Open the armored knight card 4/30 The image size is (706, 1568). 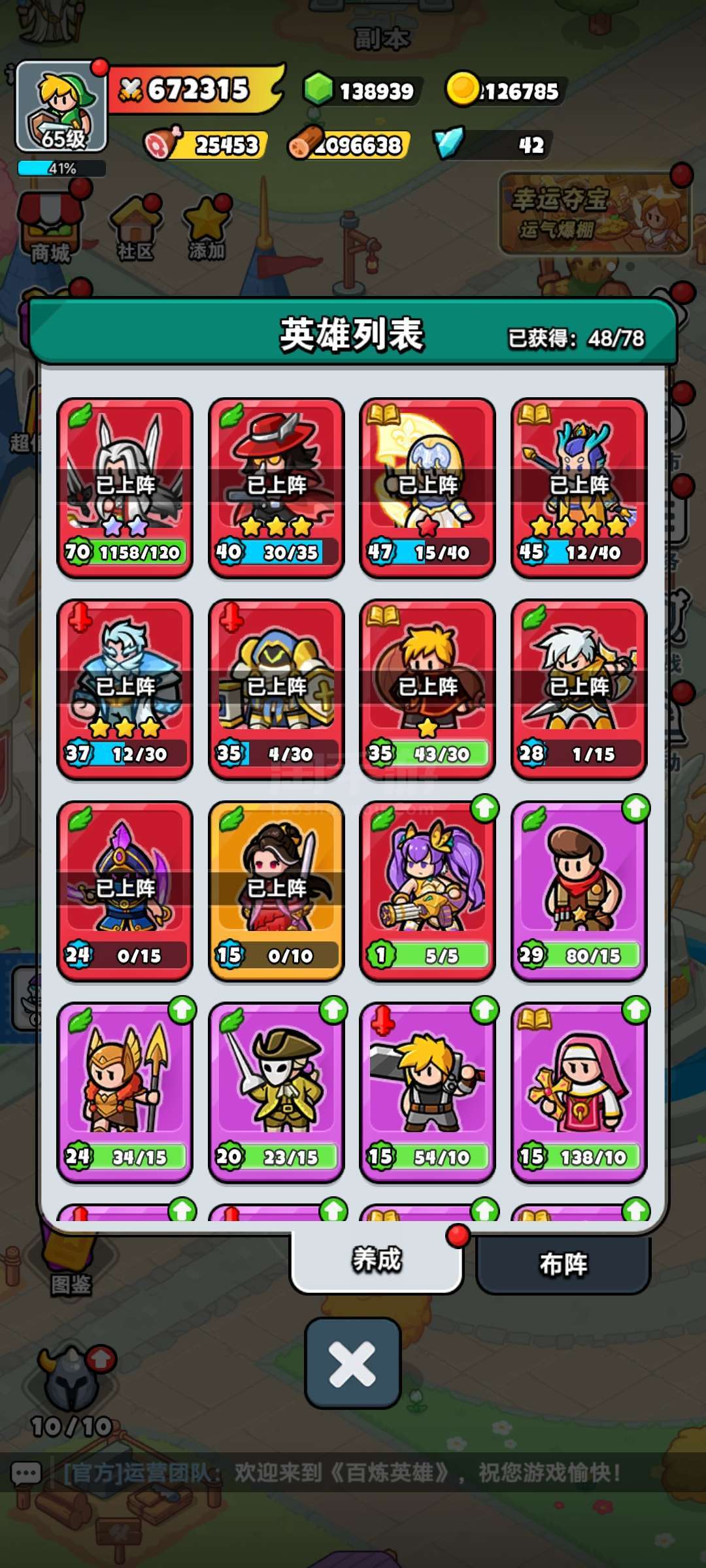[x=276, y=688]
